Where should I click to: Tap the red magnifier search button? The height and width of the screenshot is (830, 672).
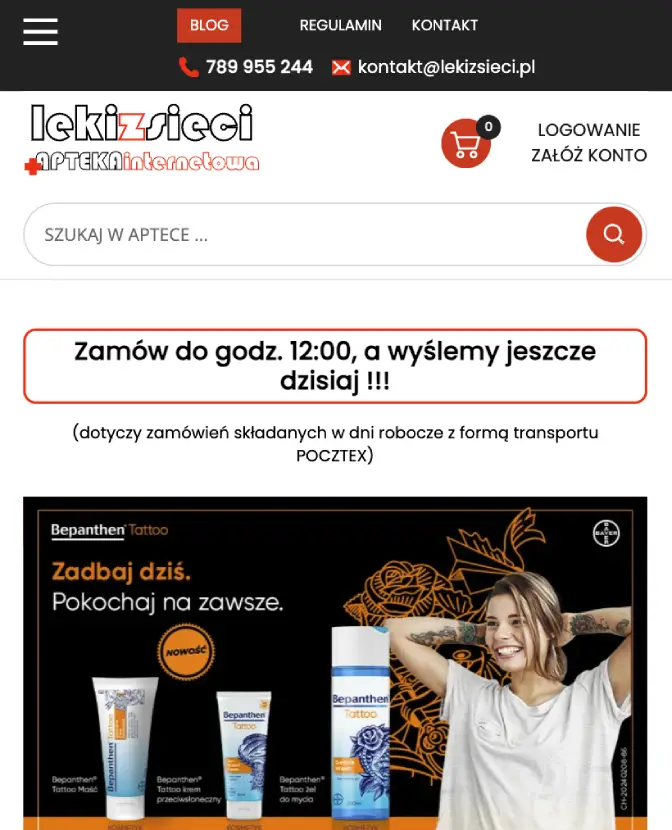tap(614, 235)
